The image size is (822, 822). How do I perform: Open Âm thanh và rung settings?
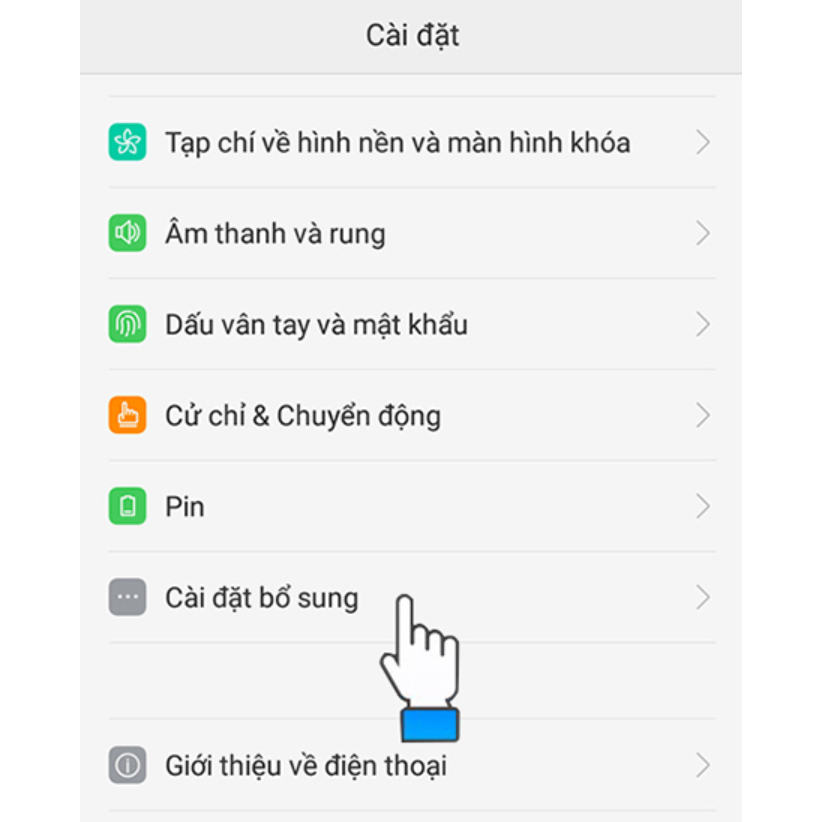411,233
